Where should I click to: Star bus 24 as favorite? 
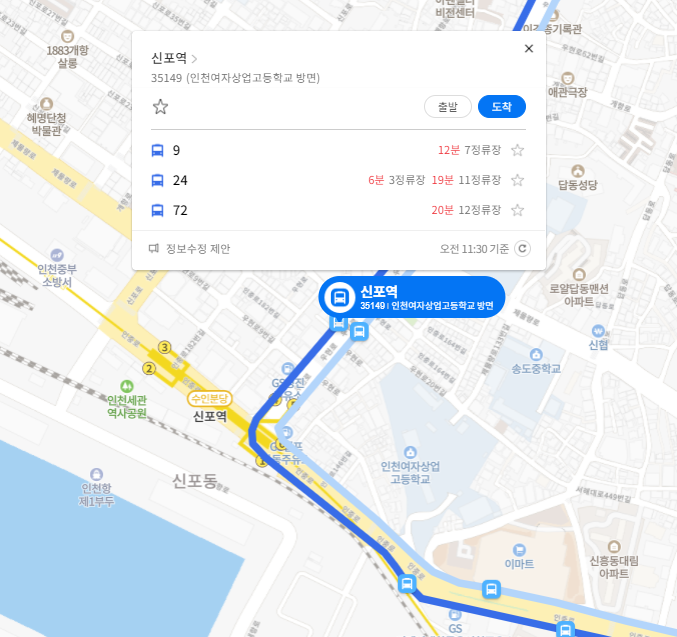pyautogui.click(x=517, y=180)
